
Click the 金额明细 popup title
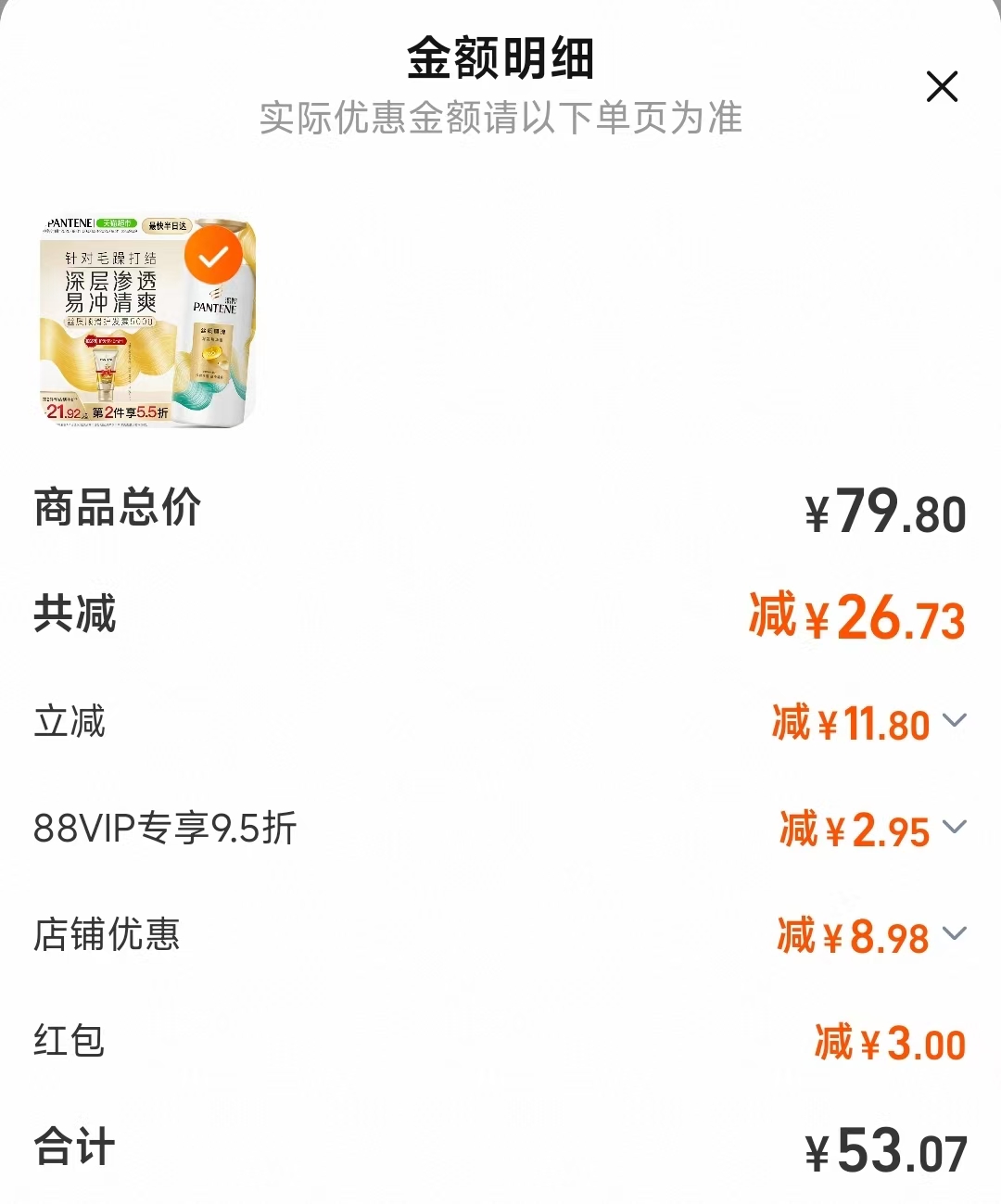point(500,57)
